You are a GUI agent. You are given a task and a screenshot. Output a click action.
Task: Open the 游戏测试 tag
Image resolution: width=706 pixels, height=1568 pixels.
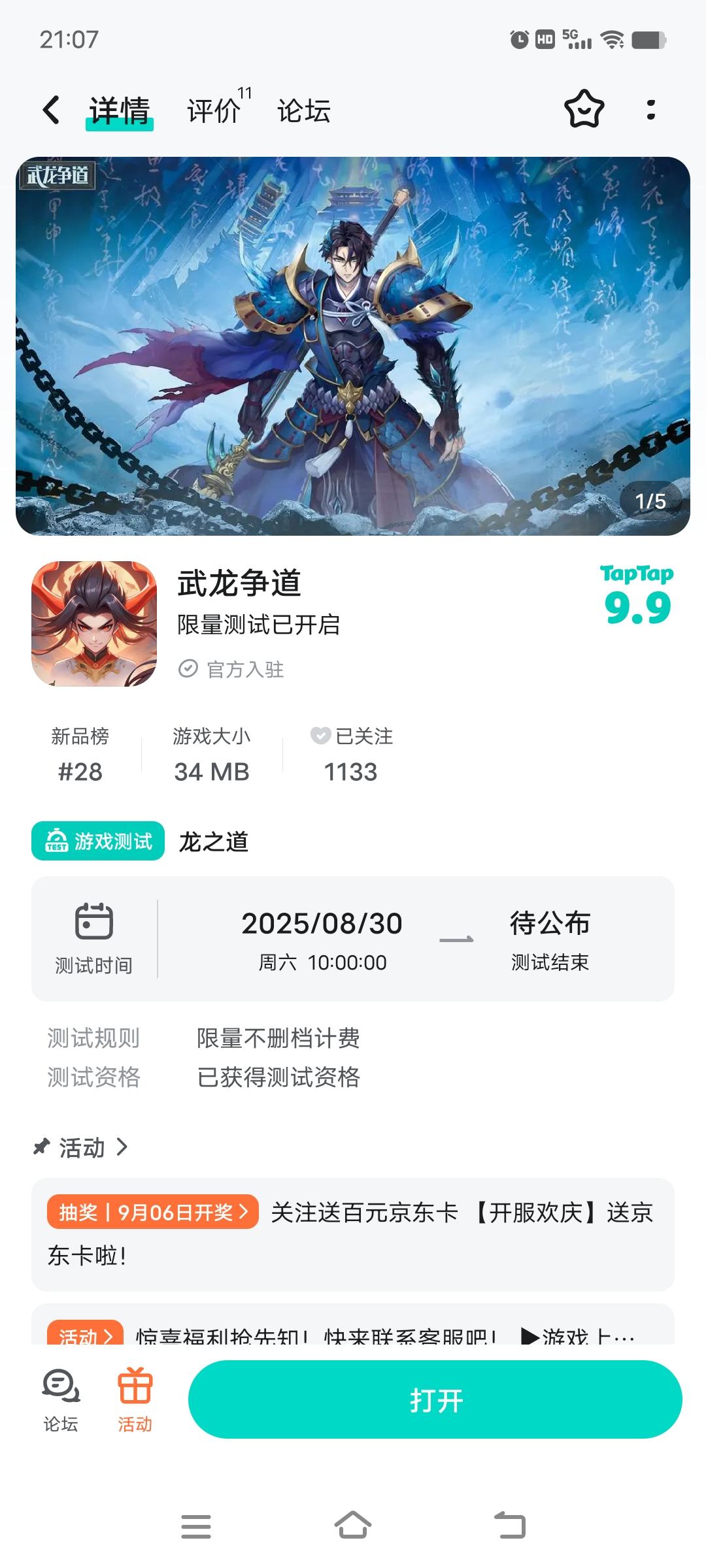pyautogui.click(x=98, y=841)
